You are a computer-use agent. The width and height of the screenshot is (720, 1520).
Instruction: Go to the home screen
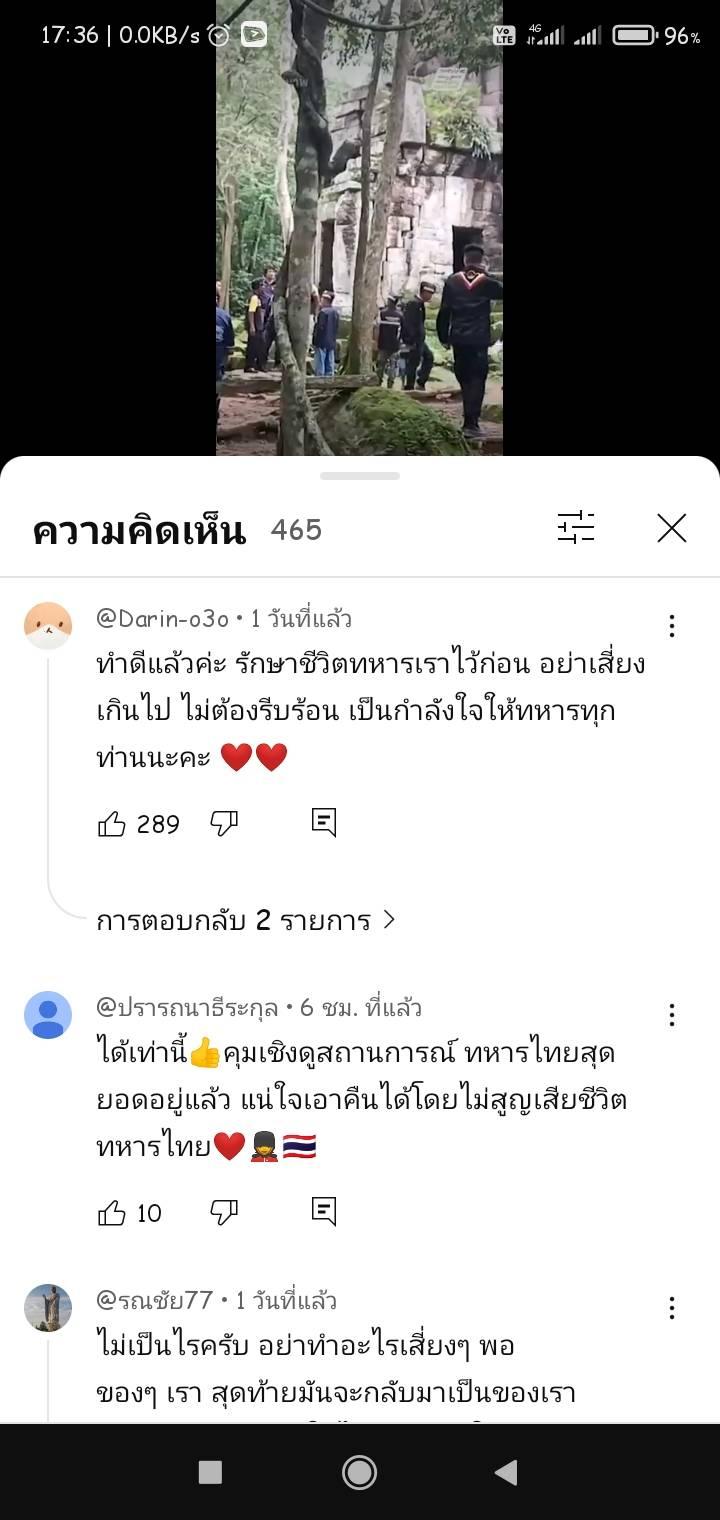pos(359,1472)
